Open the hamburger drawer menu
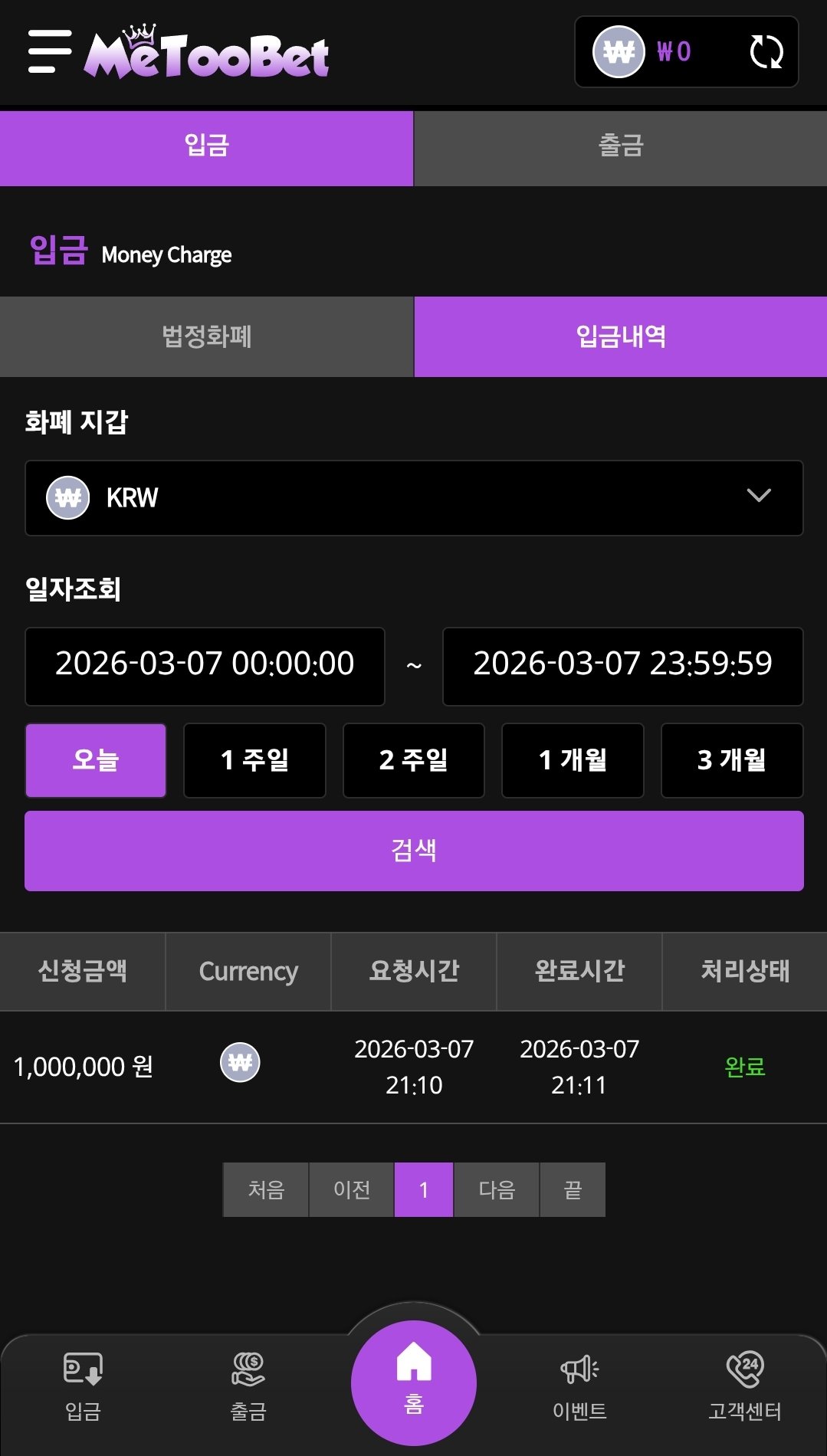The image size is (827, 1456). point(50,52)
